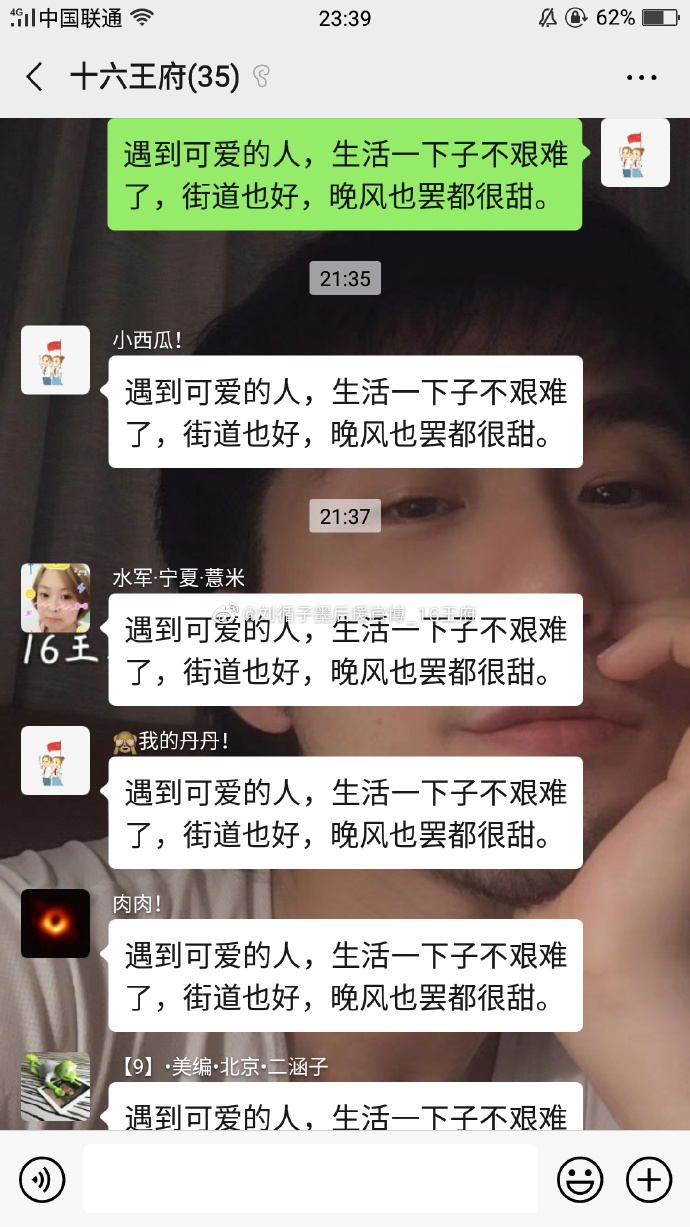Open the chat info overflow menu
690x1227 pixels.
click(x=641, y=77)
